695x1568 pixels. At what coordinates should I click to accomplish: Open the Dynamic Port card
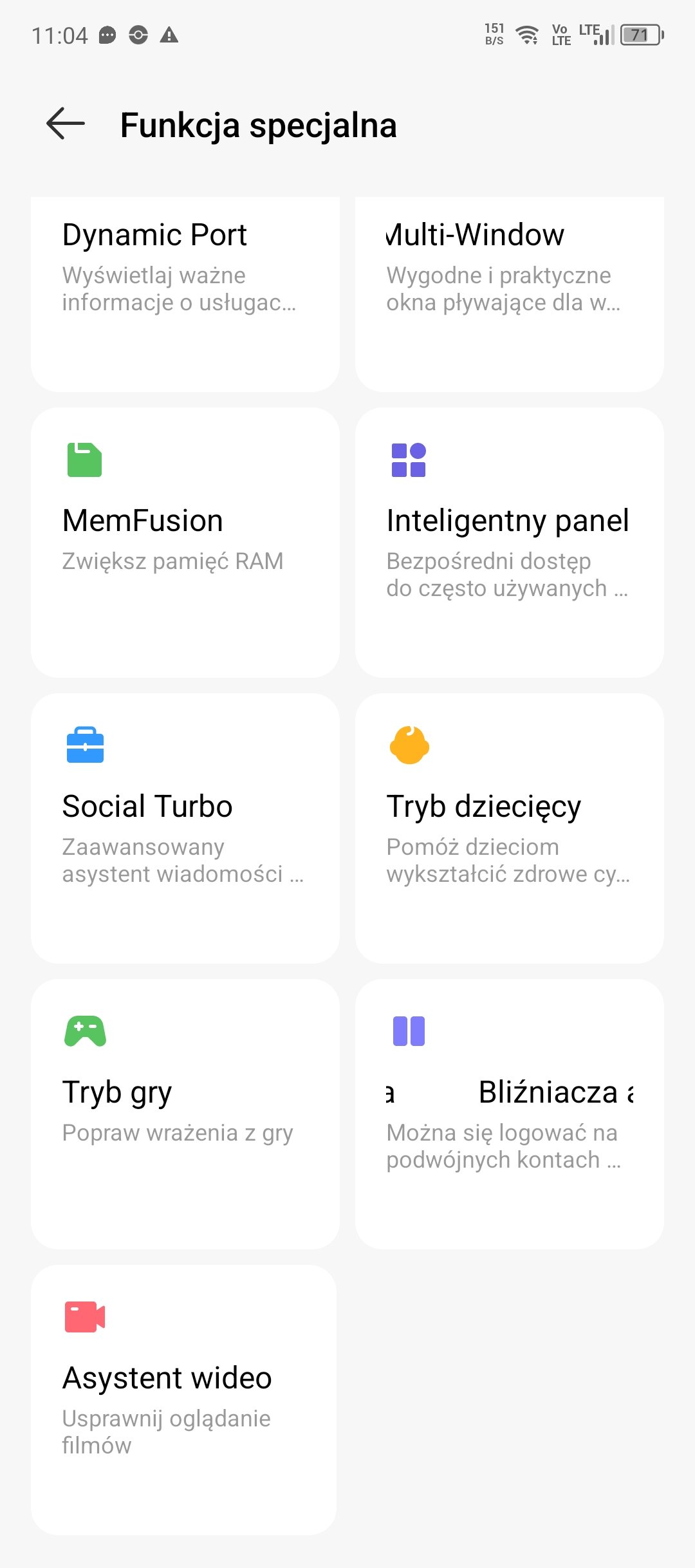tap(185, 294)
